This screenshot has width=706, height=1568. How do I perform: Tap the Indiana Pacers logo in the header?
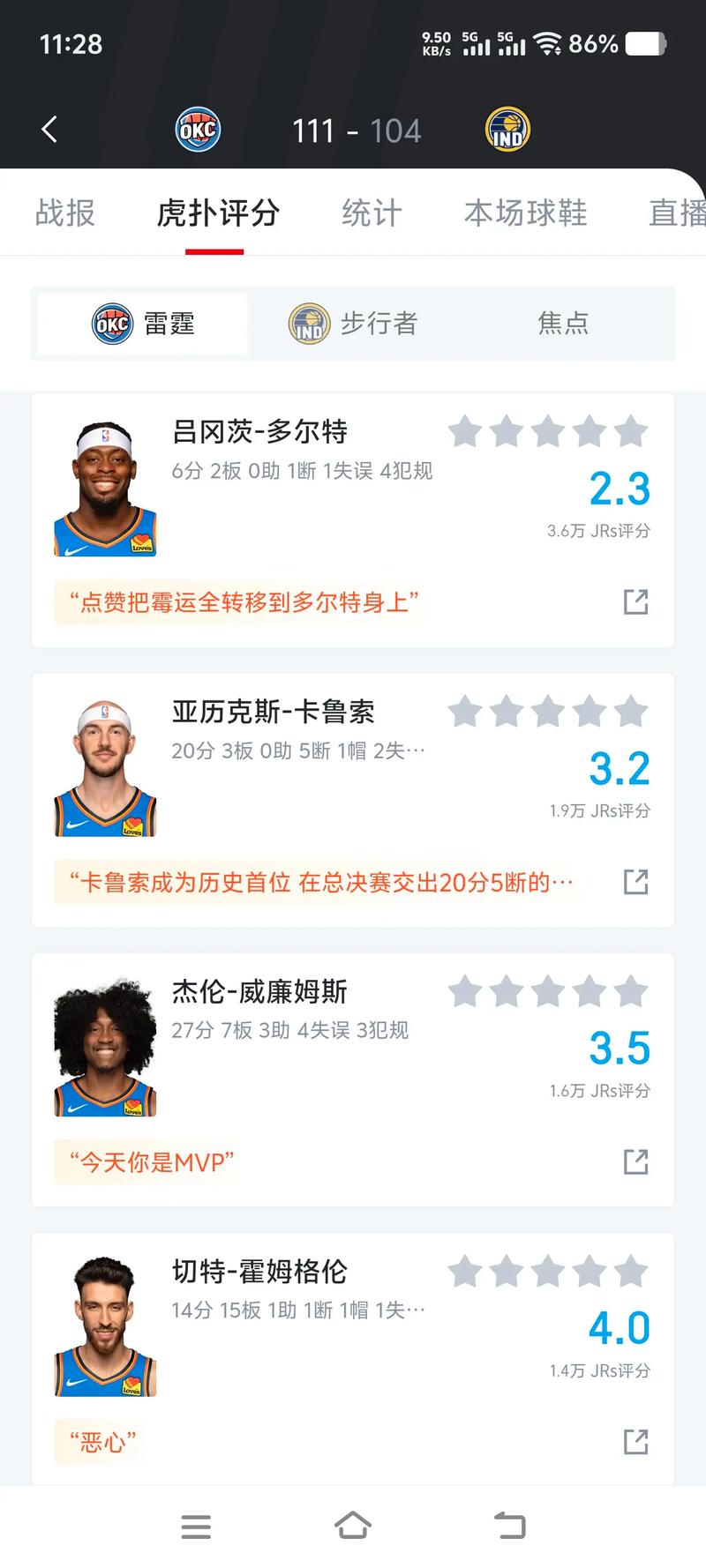pyautogui.click(x=508, y=129)
